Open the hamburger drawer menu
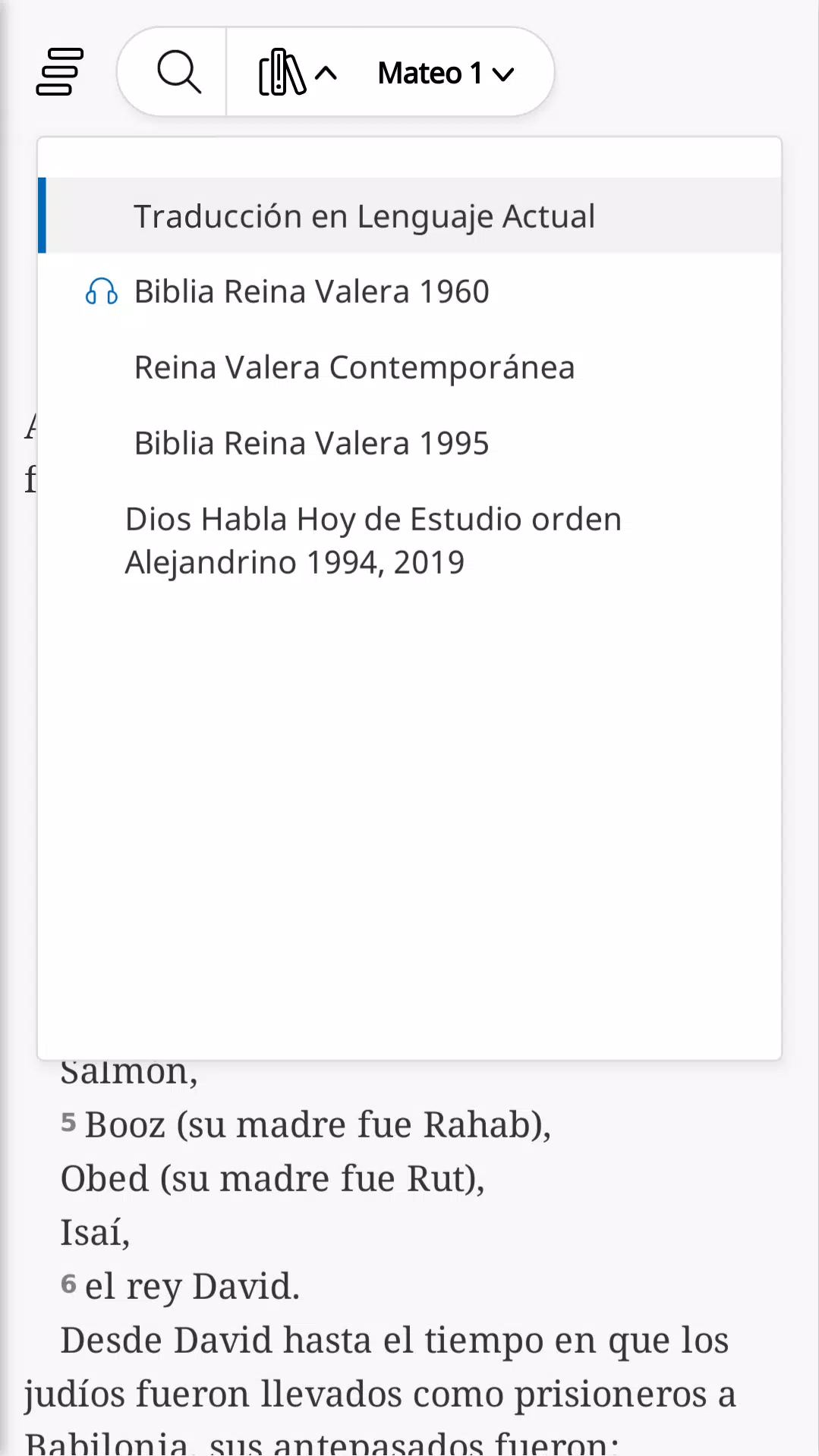Image resolution: width=819 pixels, height=1456 pixels. tap(60, 72)
